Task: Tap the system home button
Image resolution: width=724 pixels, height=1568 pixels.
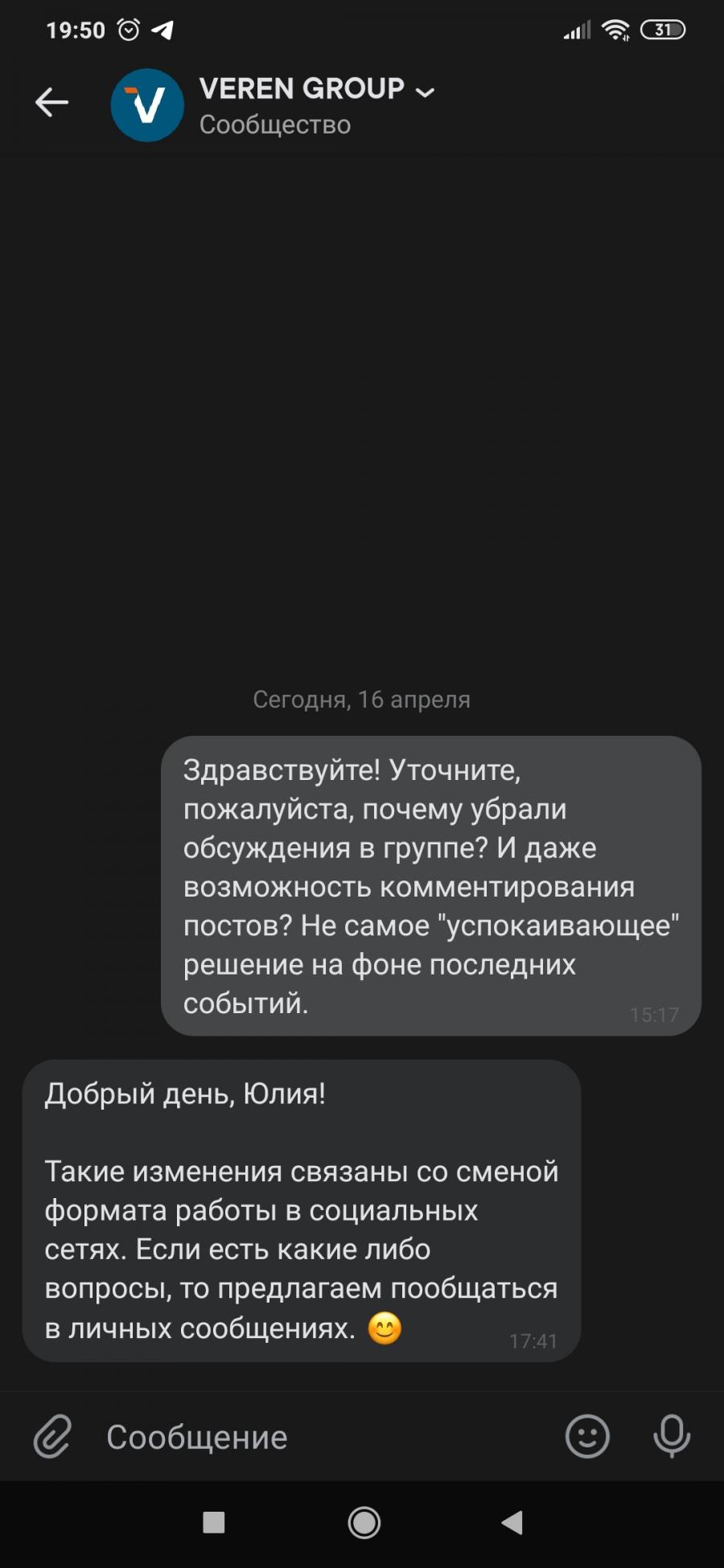Action: 364,1522
